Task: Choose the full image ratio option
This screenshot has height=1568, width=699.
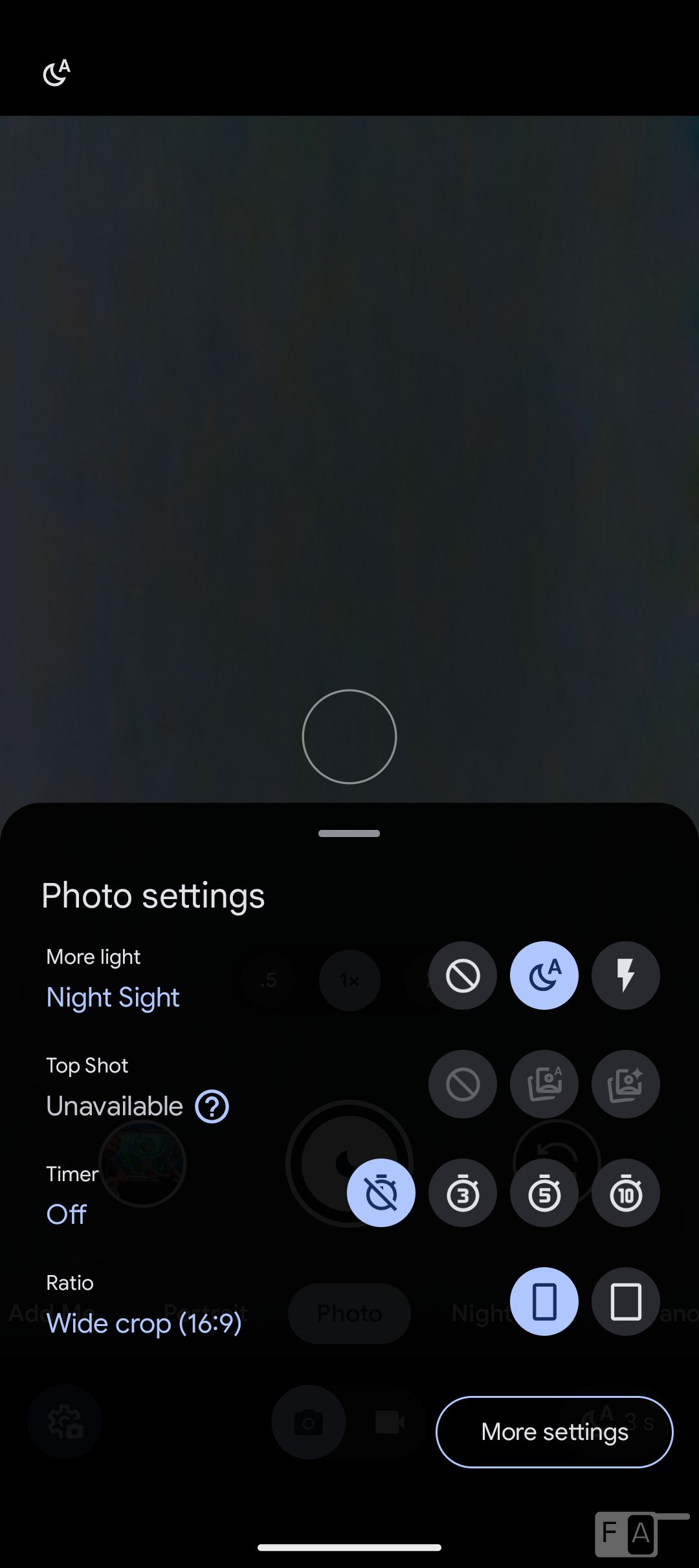Action: [626, 1301]
